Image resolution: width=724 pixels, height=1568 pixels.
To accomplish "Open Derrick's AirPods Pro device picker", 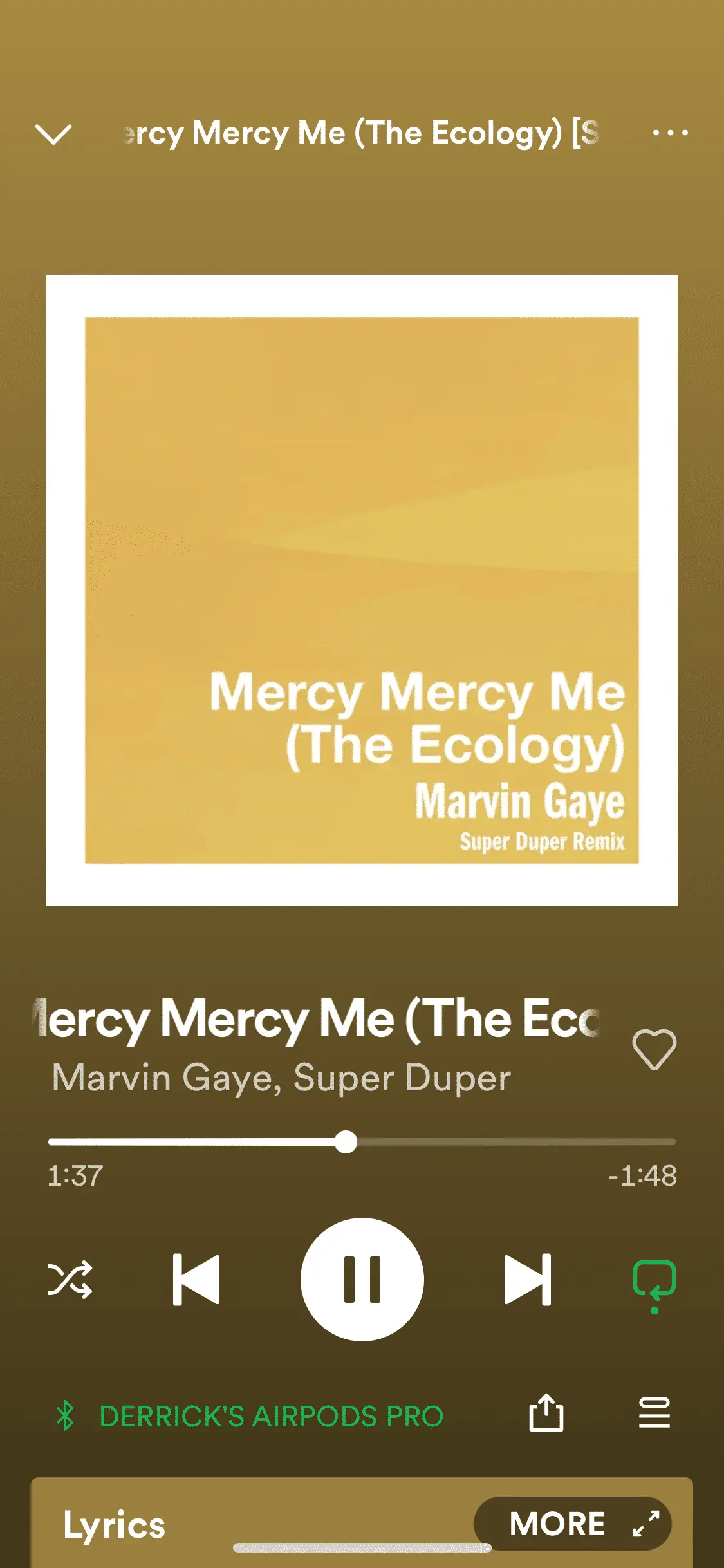I will coord(270,1416).
